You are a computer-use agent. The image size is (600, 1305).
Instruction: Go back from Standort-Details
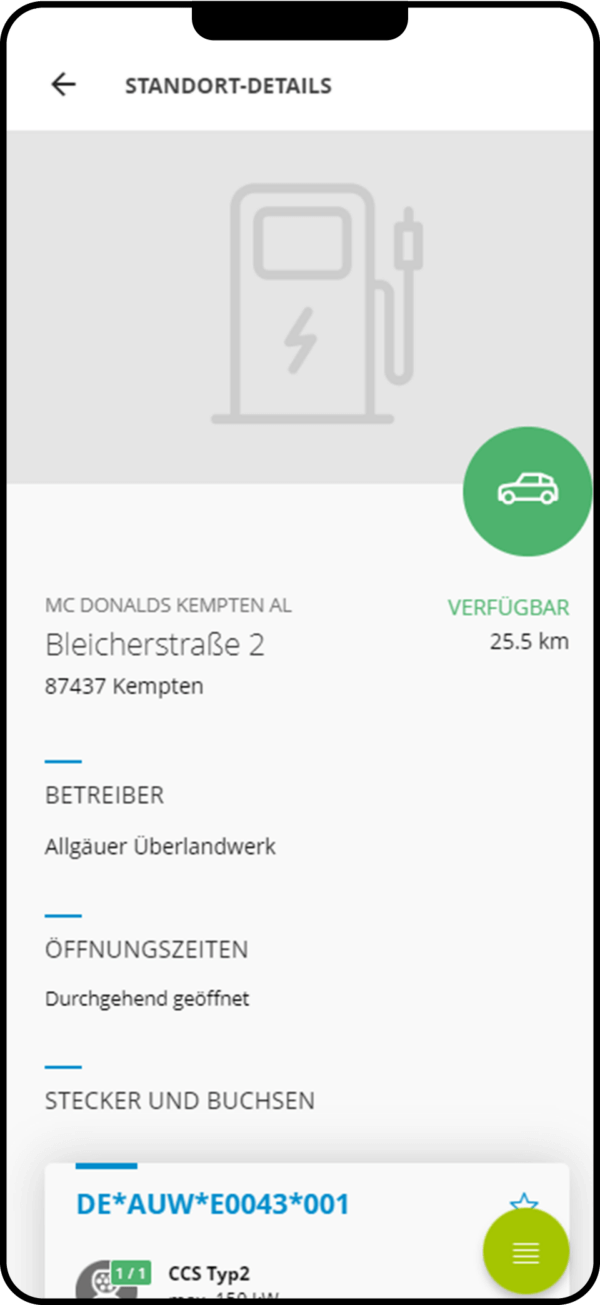[x=63, y=85]
